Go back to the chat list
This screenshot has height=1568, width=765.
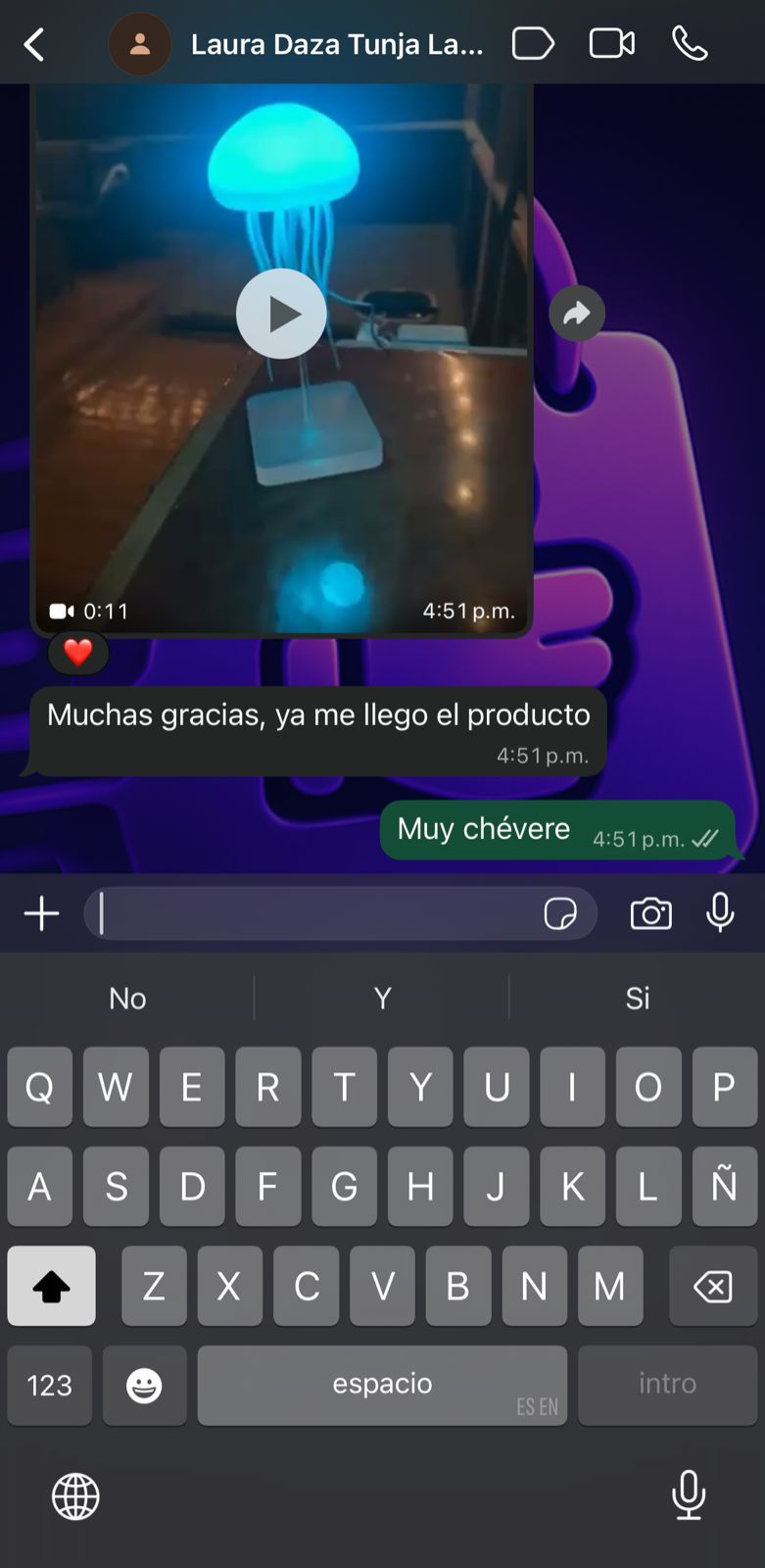tap(34, 44)
